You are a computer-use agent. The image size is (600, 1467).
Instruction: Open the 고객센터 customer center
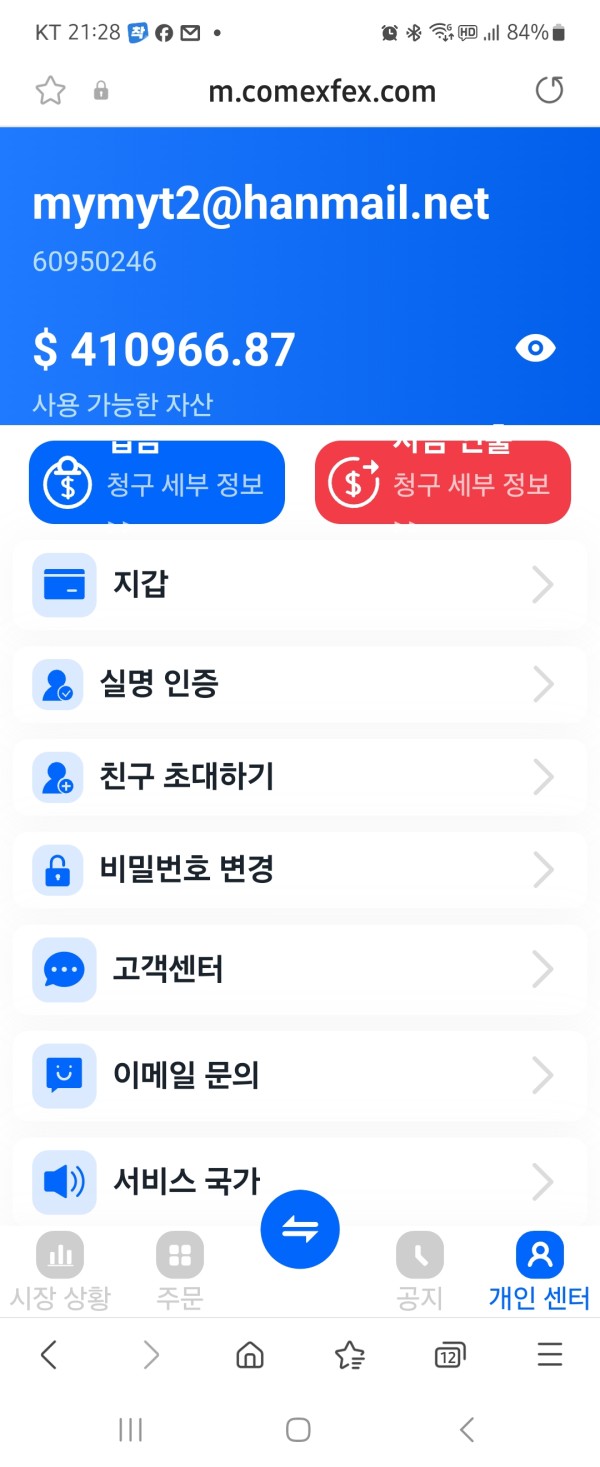pyautogui.click(x=300, y=969)
